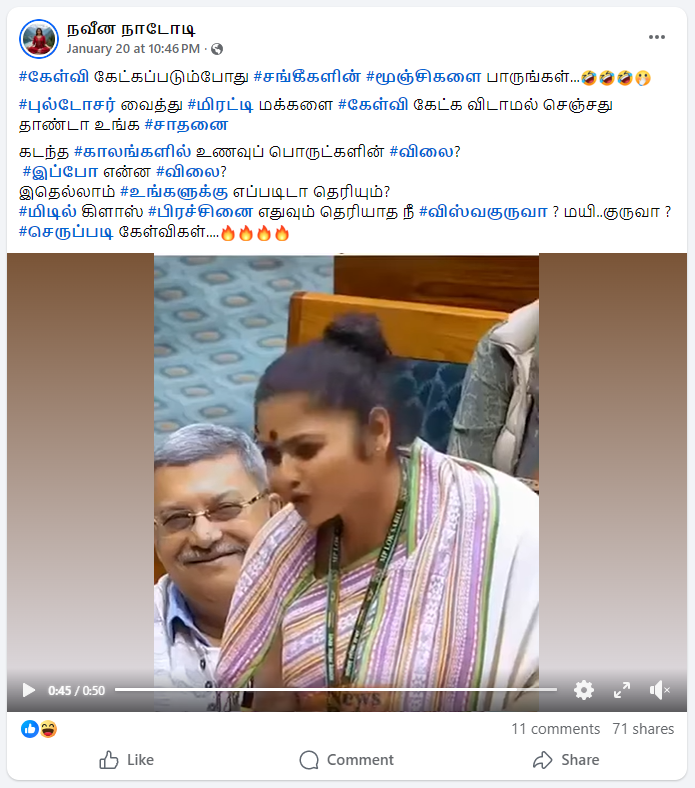Open the post's three-dot options menu
This screenshot has width=695, height=788.
click(x=657, y=37)
